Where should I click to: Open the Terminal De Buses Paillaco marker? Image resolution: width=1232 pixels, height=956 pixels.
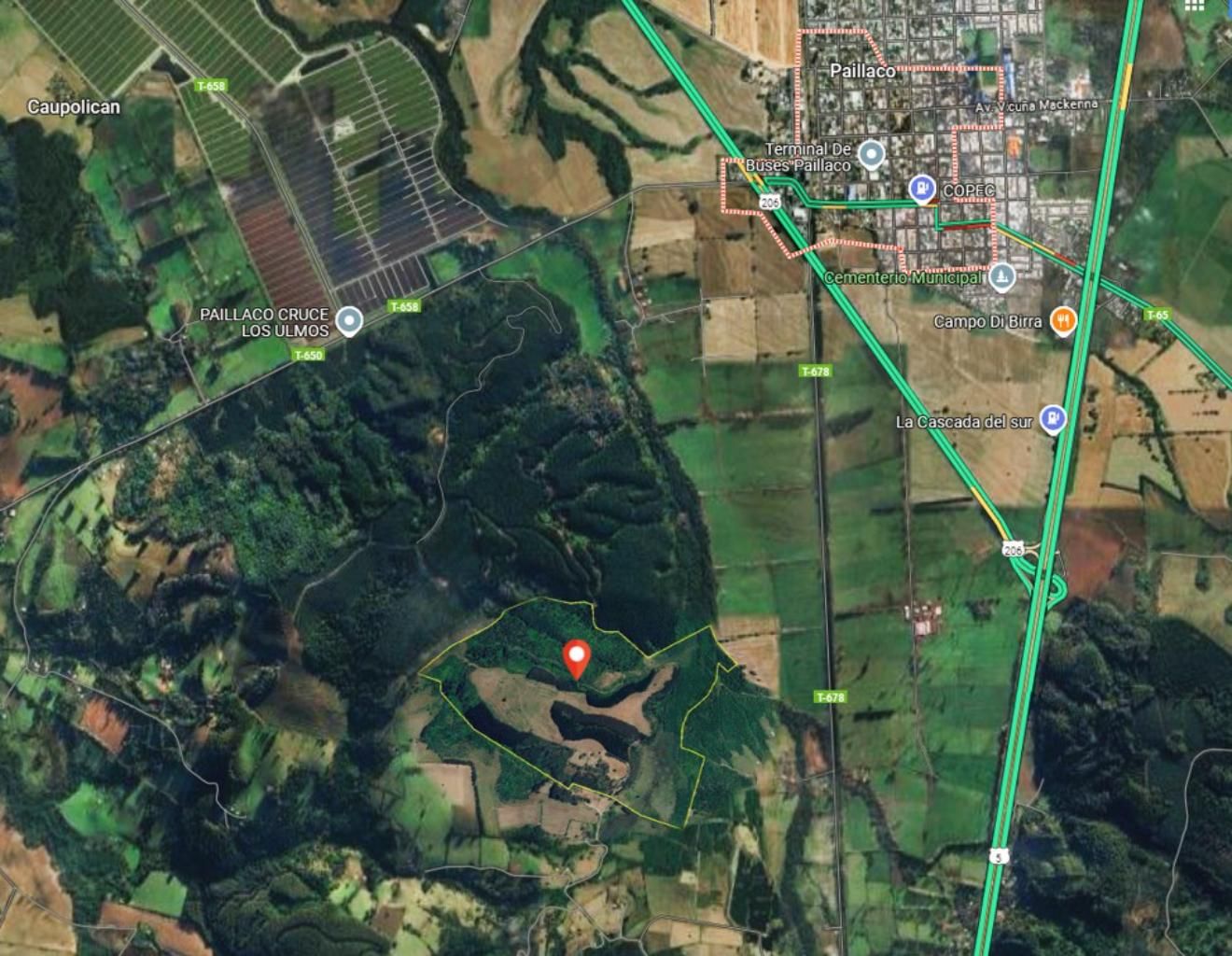click(872, 154)
